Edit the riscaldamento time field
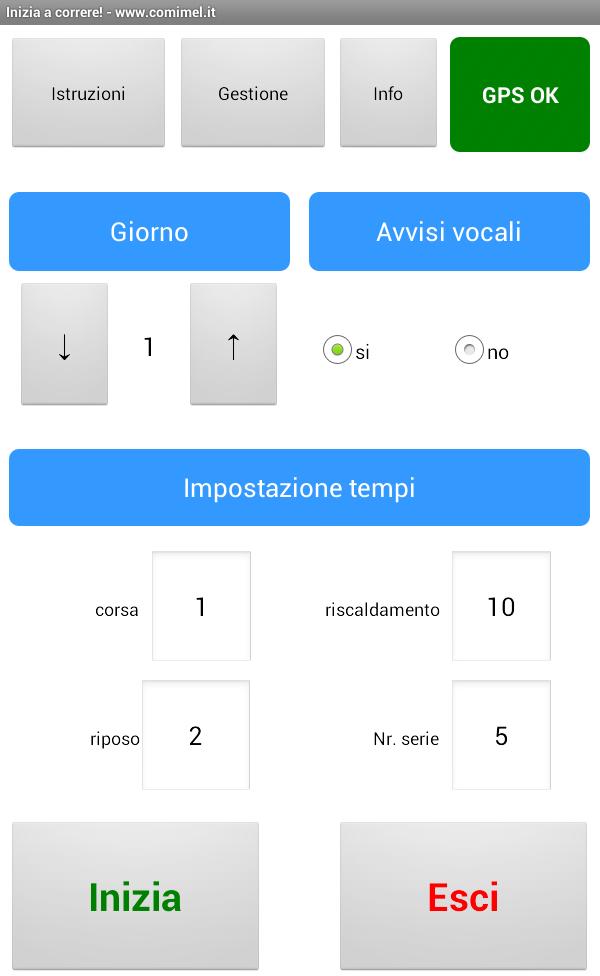600x976 pixels. click(x=501, y=606)
